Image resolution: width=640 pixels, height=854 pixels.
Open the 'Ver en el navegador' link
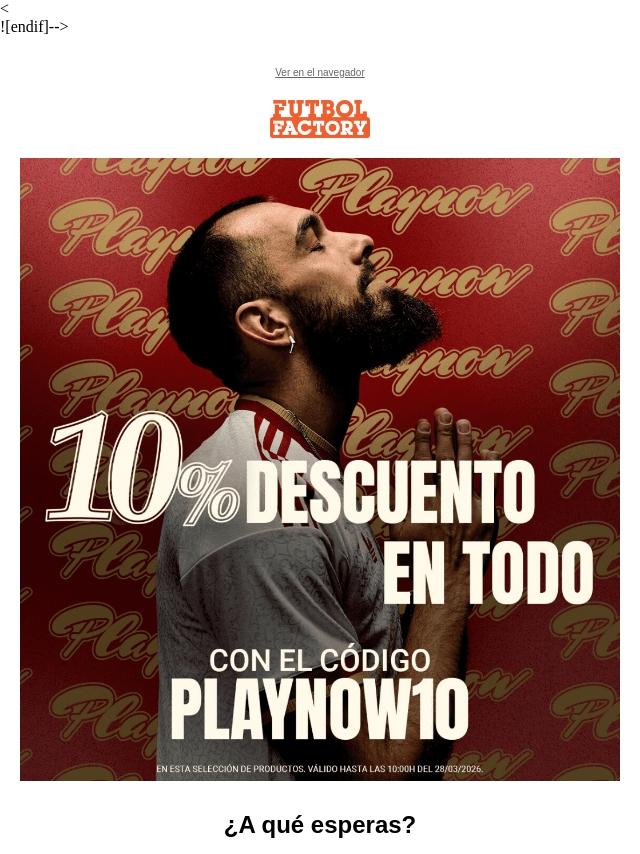point(320,73)
